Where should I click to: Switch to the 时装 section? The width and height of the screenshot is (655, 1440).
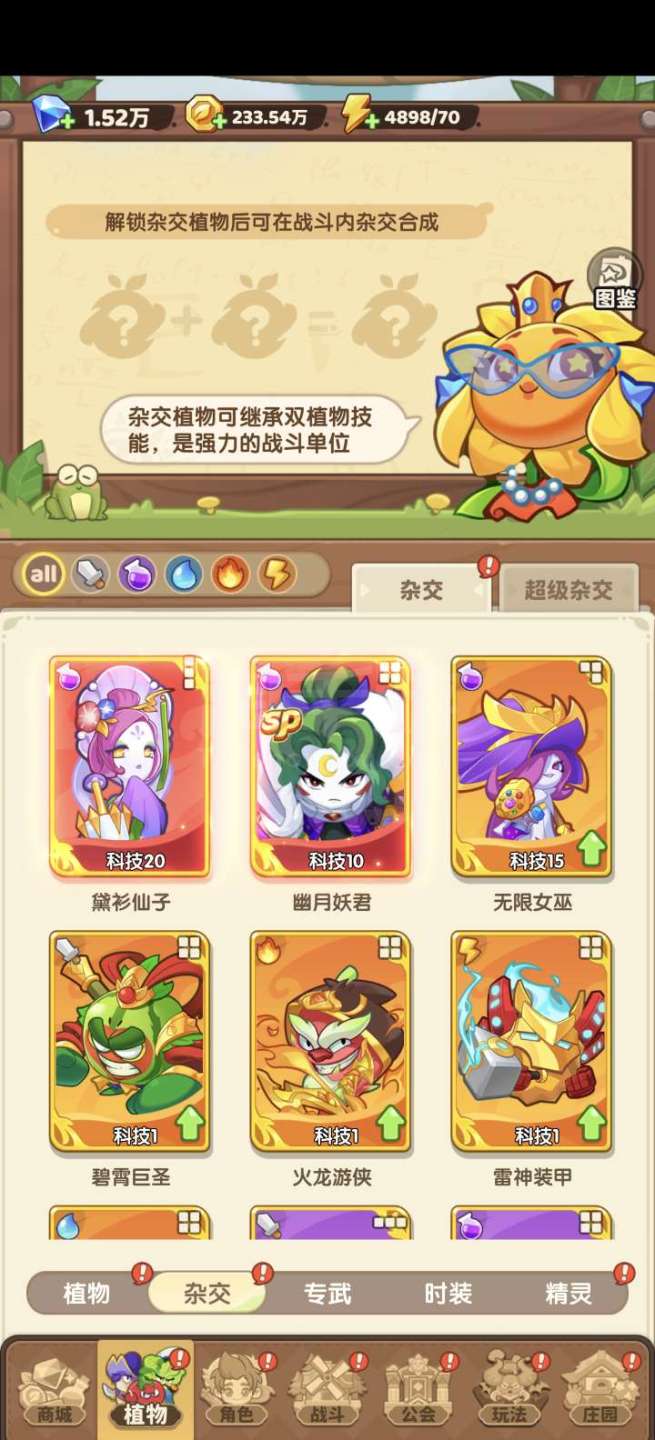click(x=448, y=1294)
